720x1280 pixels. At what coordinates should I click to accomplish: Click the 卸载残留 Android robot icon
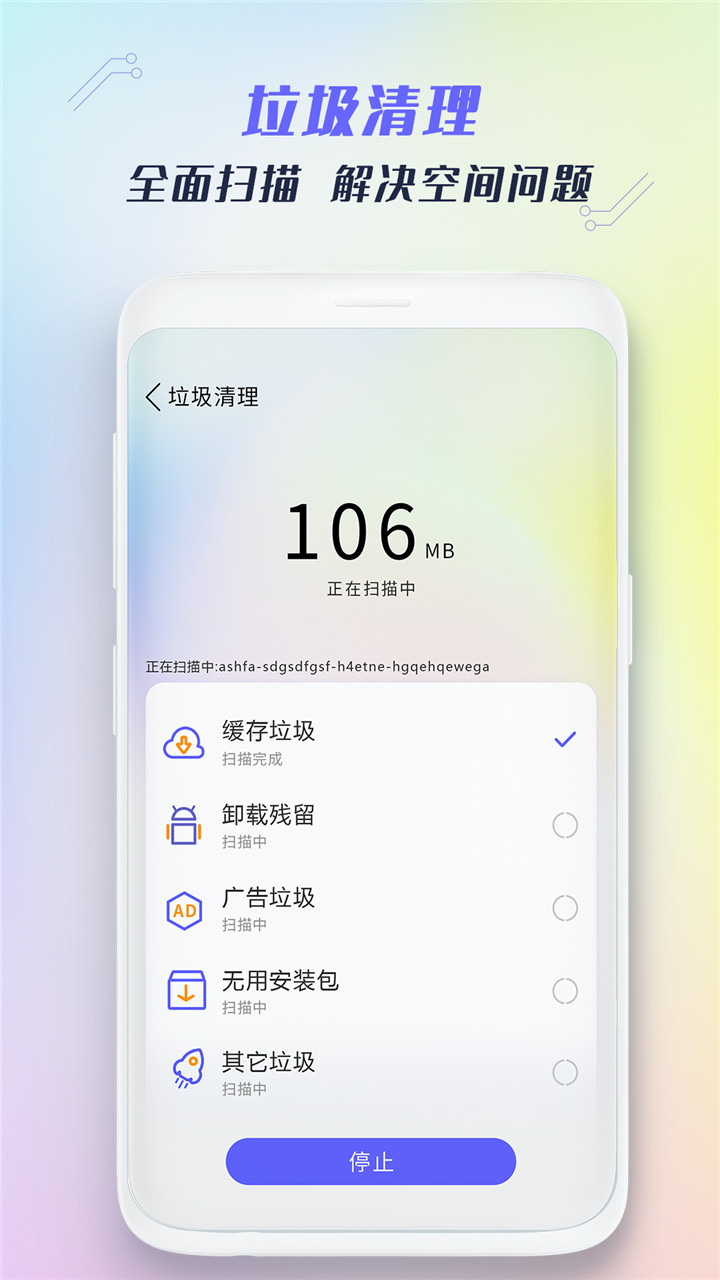[182, 824]
